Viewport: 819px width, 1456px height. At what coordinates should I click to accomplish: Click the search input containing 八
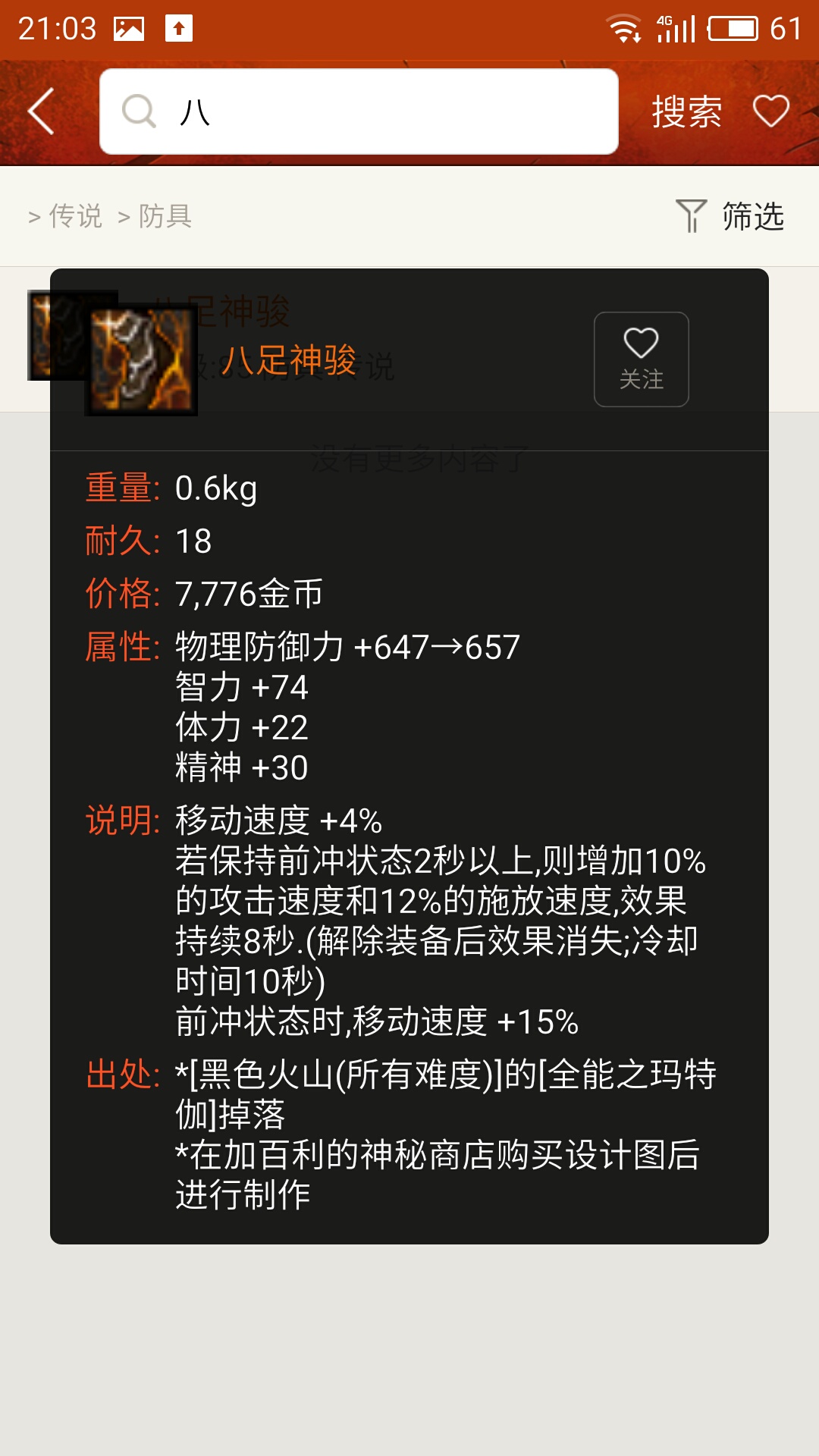(x=356, y=111)
